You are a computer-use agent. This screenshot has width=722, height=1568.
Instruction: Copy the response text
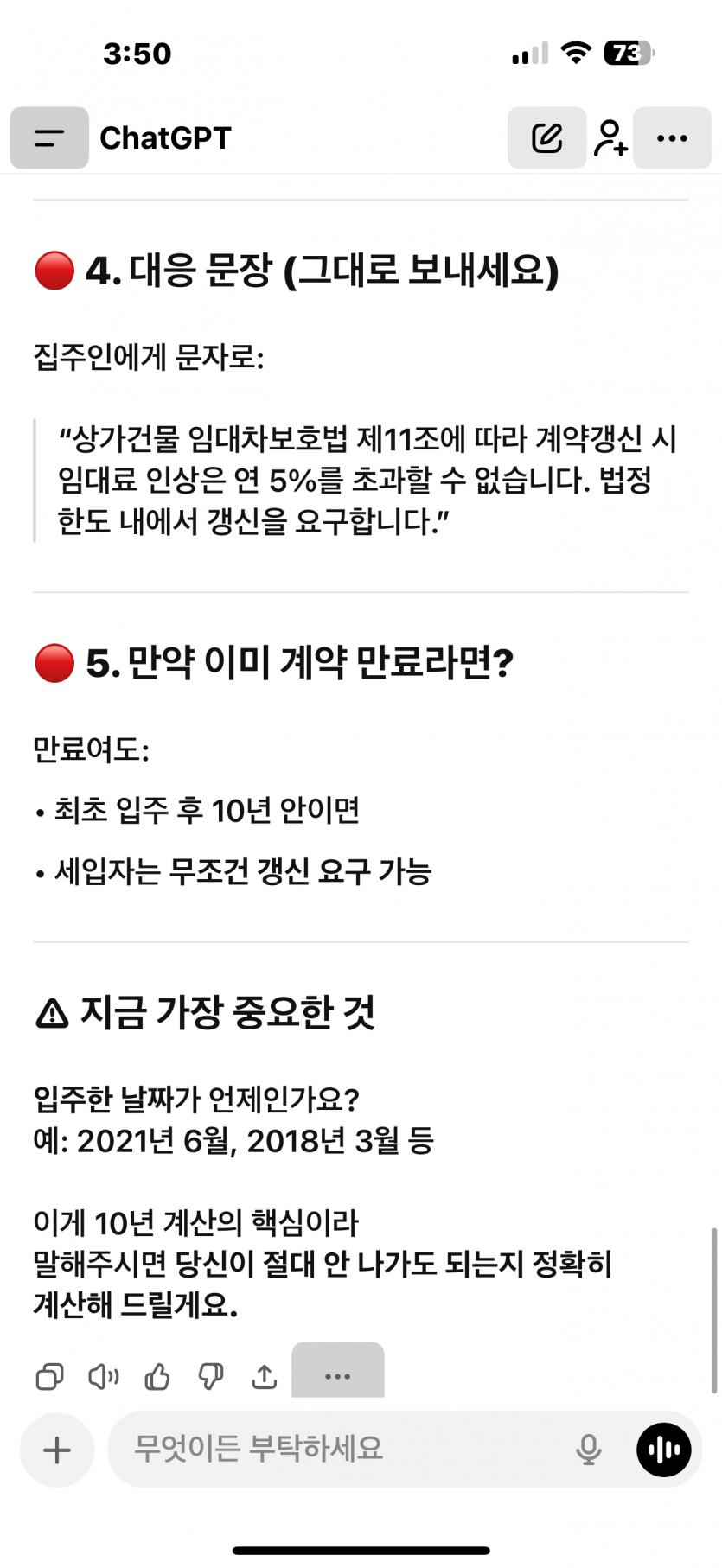click(49, 1376)
